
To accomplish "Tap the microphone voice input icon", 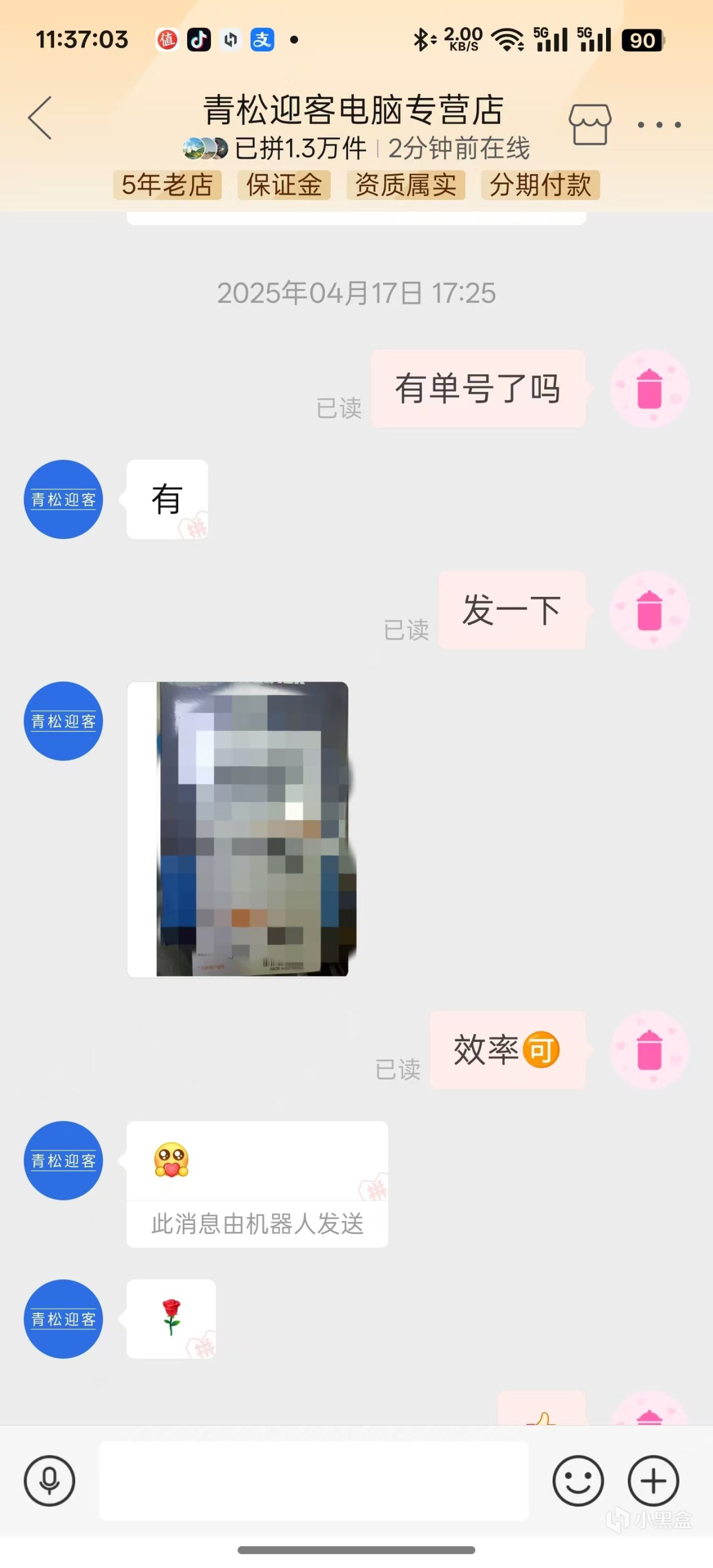I will tap(50, 1481).
